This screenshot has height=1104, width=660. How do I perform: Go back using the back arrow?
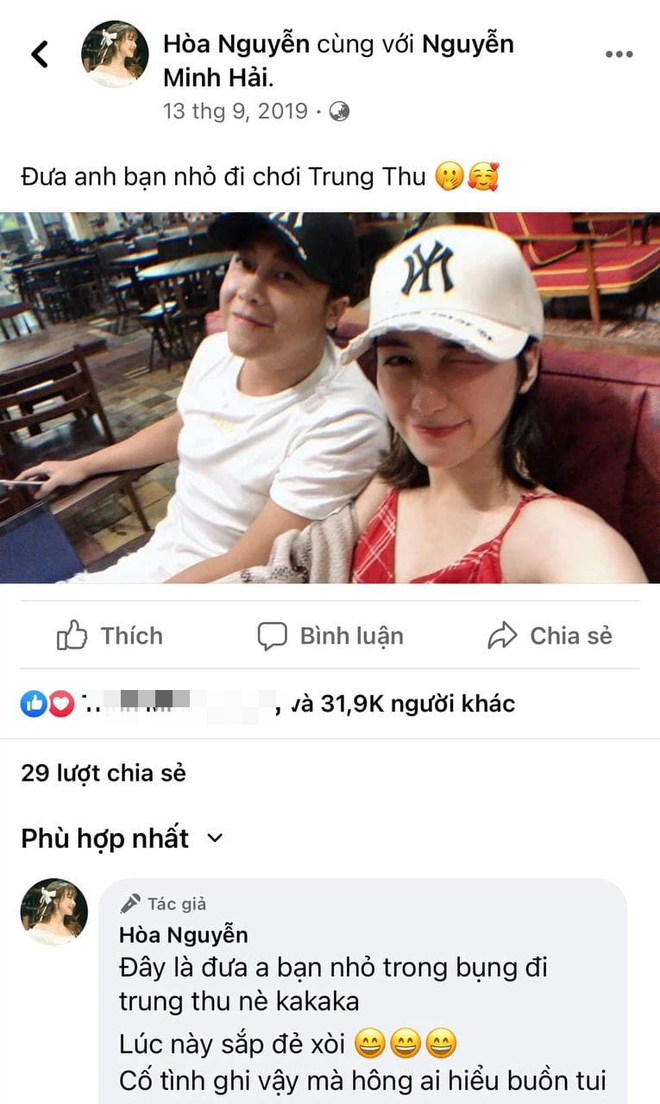click(40, 54)
